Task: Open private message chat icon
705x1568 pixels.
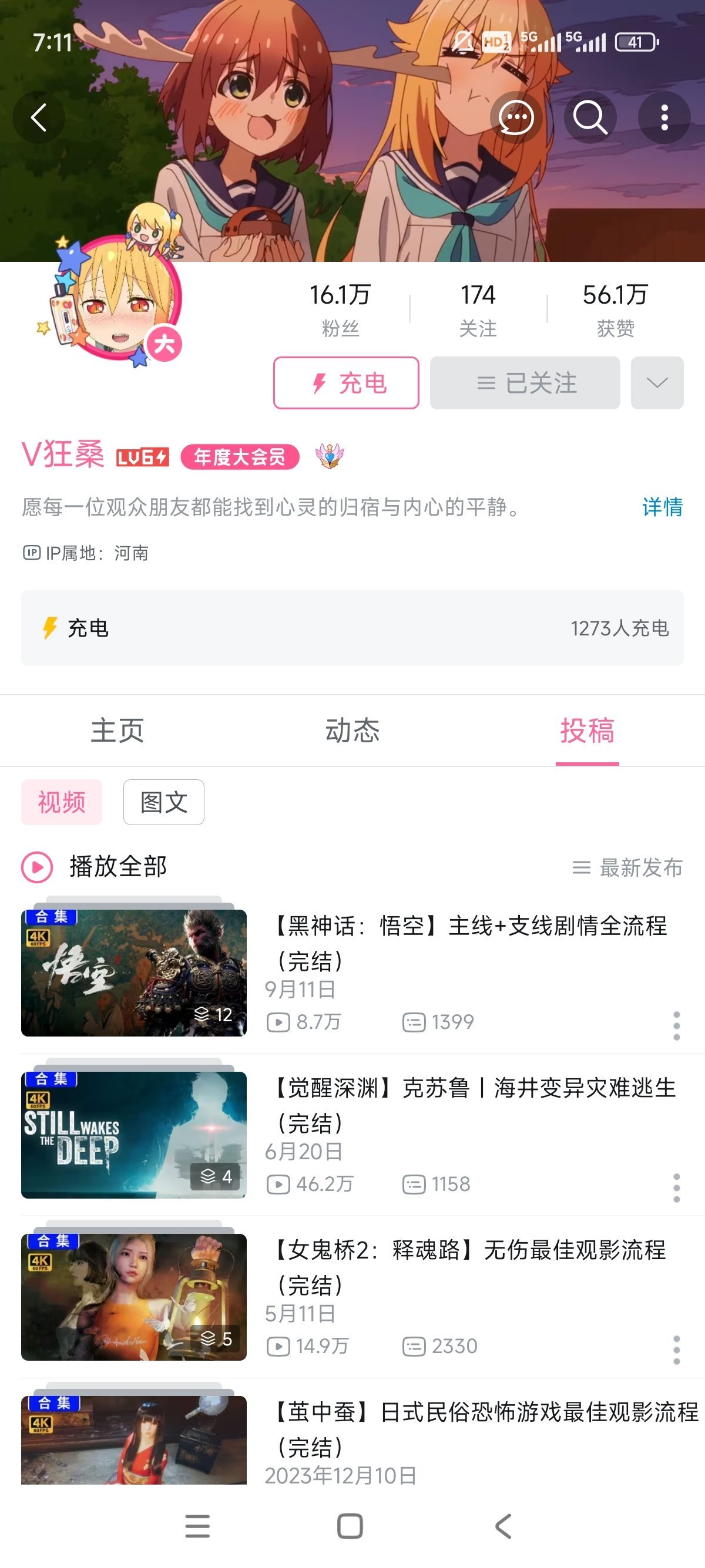Action: (x=516, y=117)
